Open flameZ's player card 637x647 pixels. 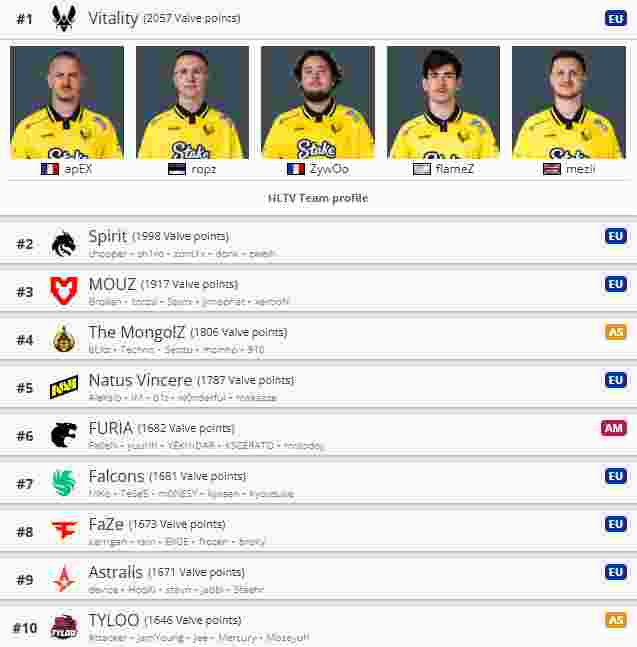point(443,108)
